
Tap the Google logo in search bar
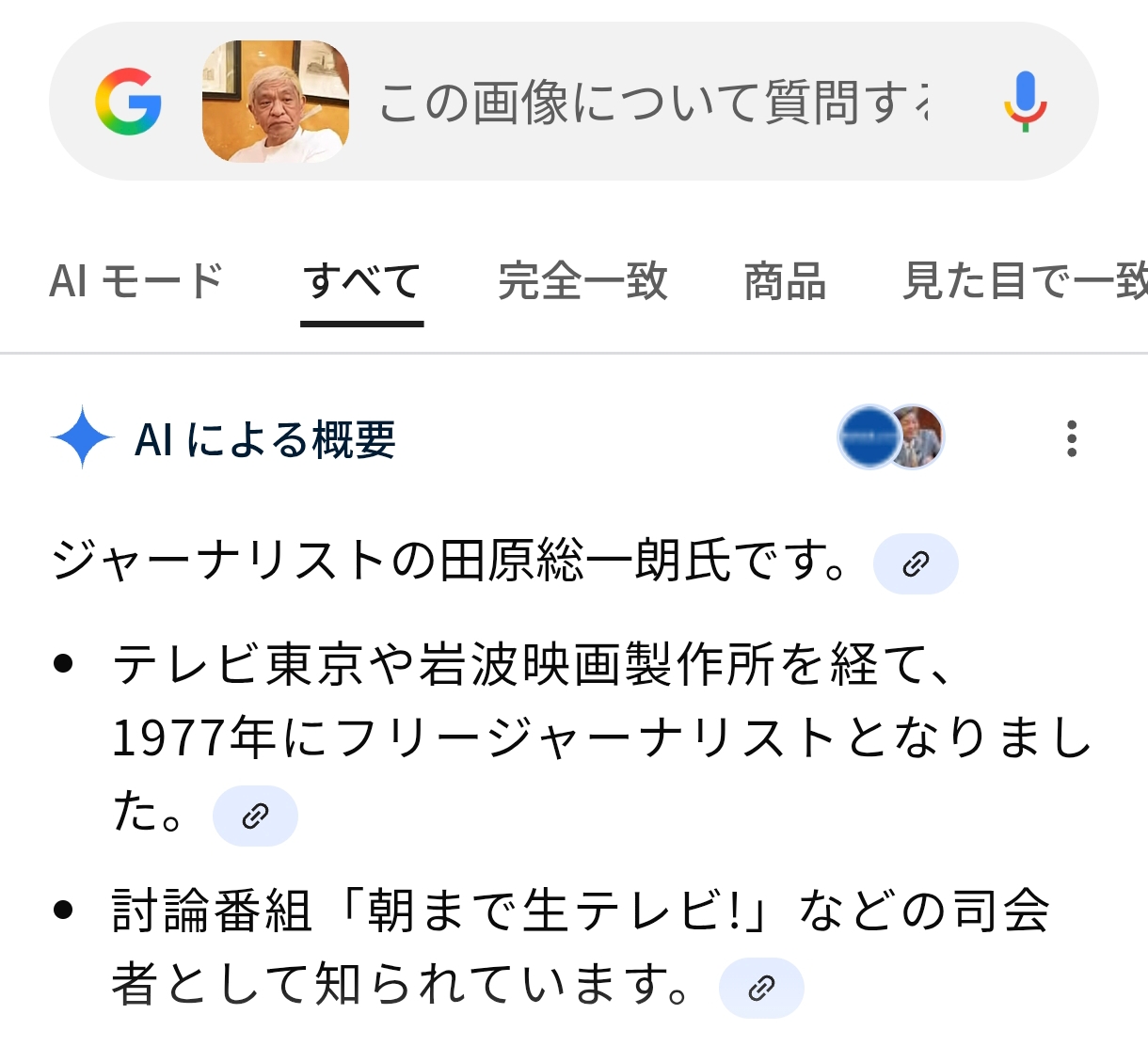pos(129,102)
